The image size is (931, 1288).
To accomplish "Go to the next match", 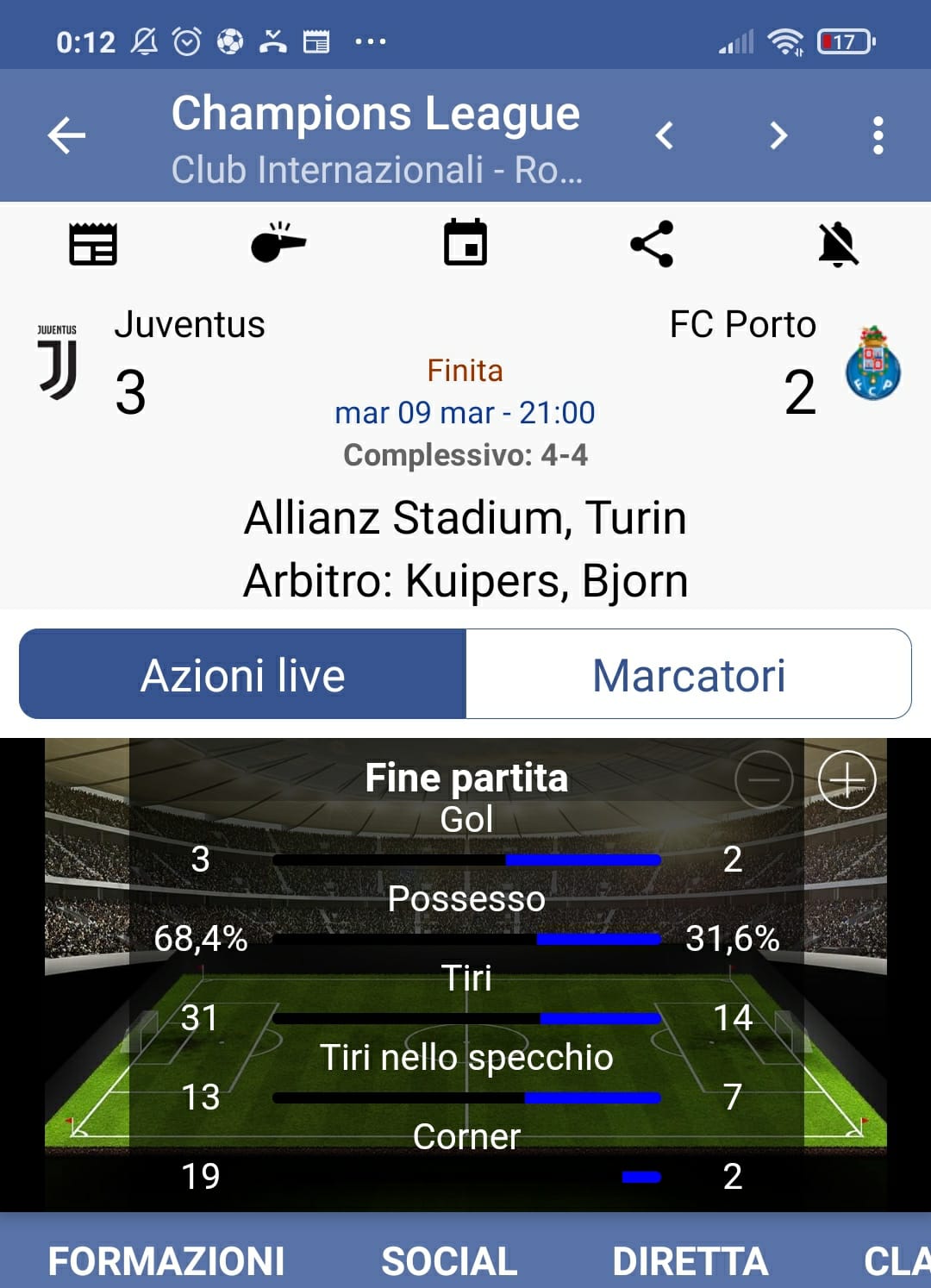I will point(778,135).
